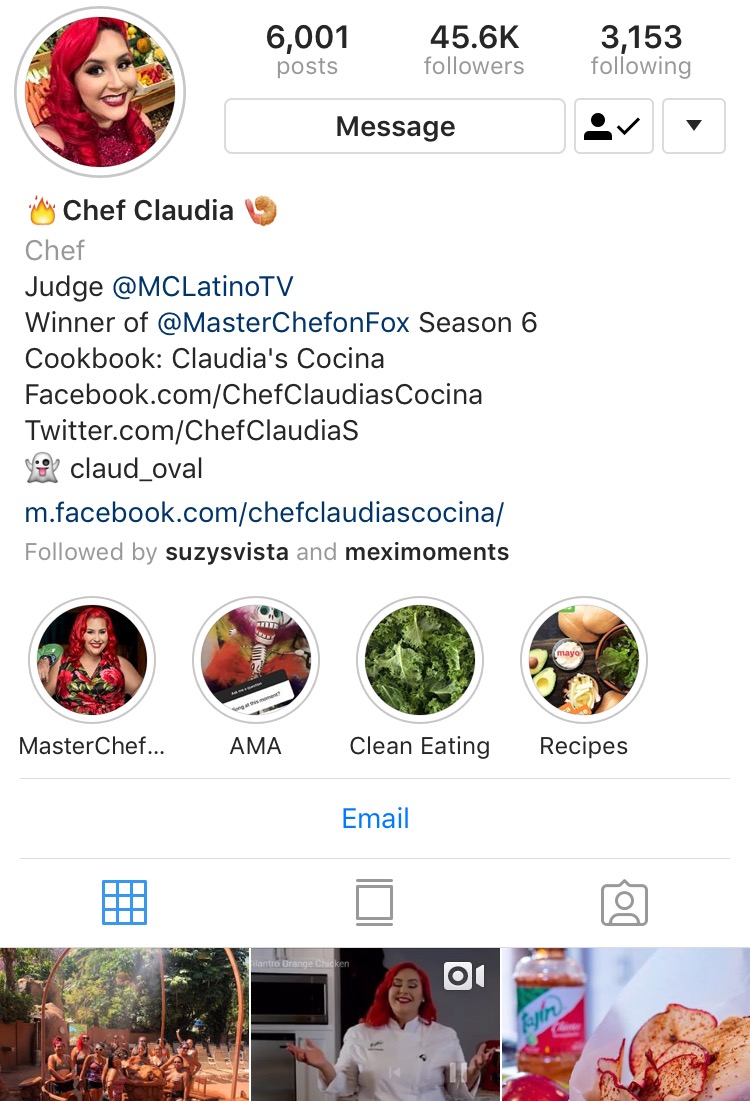This screenshot has width=750, height=1101.
Task: View the Recipes story highlight
Action: point(584,661)
